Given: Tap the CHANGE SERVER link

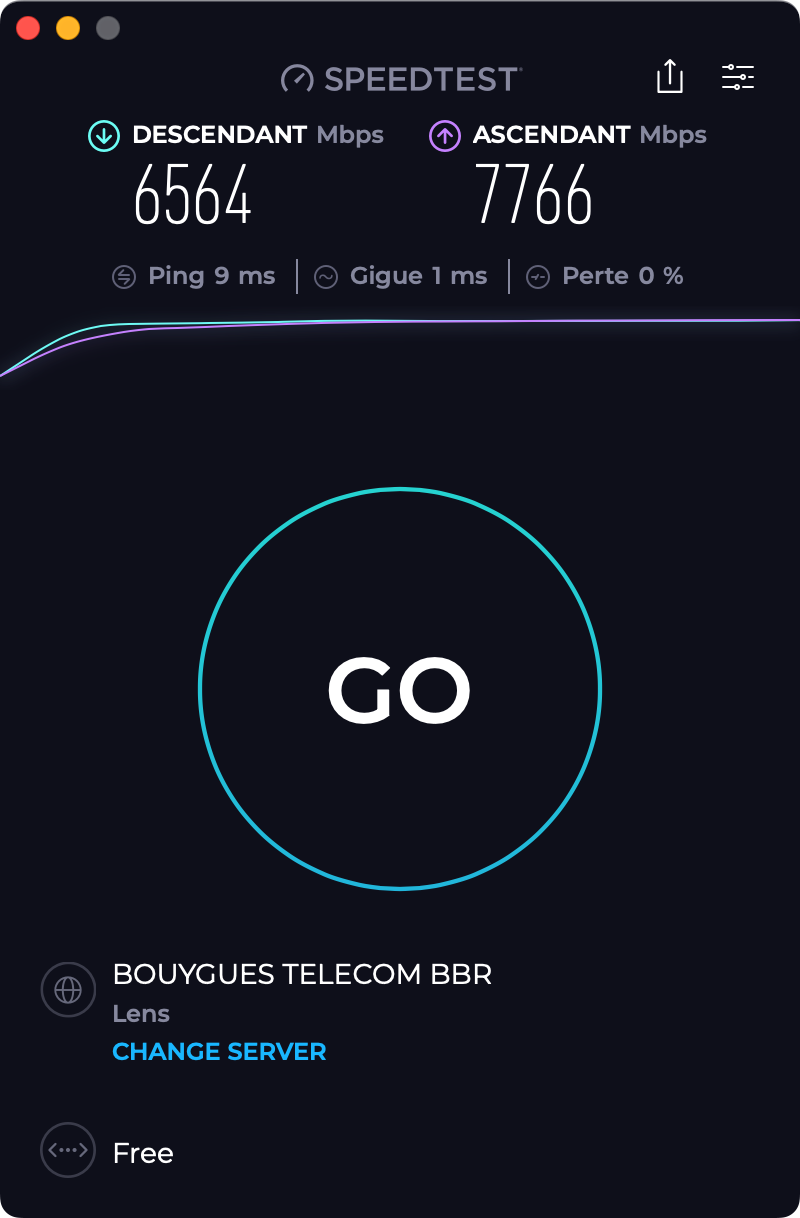Looking at the screenshot, I should 219,1052.
